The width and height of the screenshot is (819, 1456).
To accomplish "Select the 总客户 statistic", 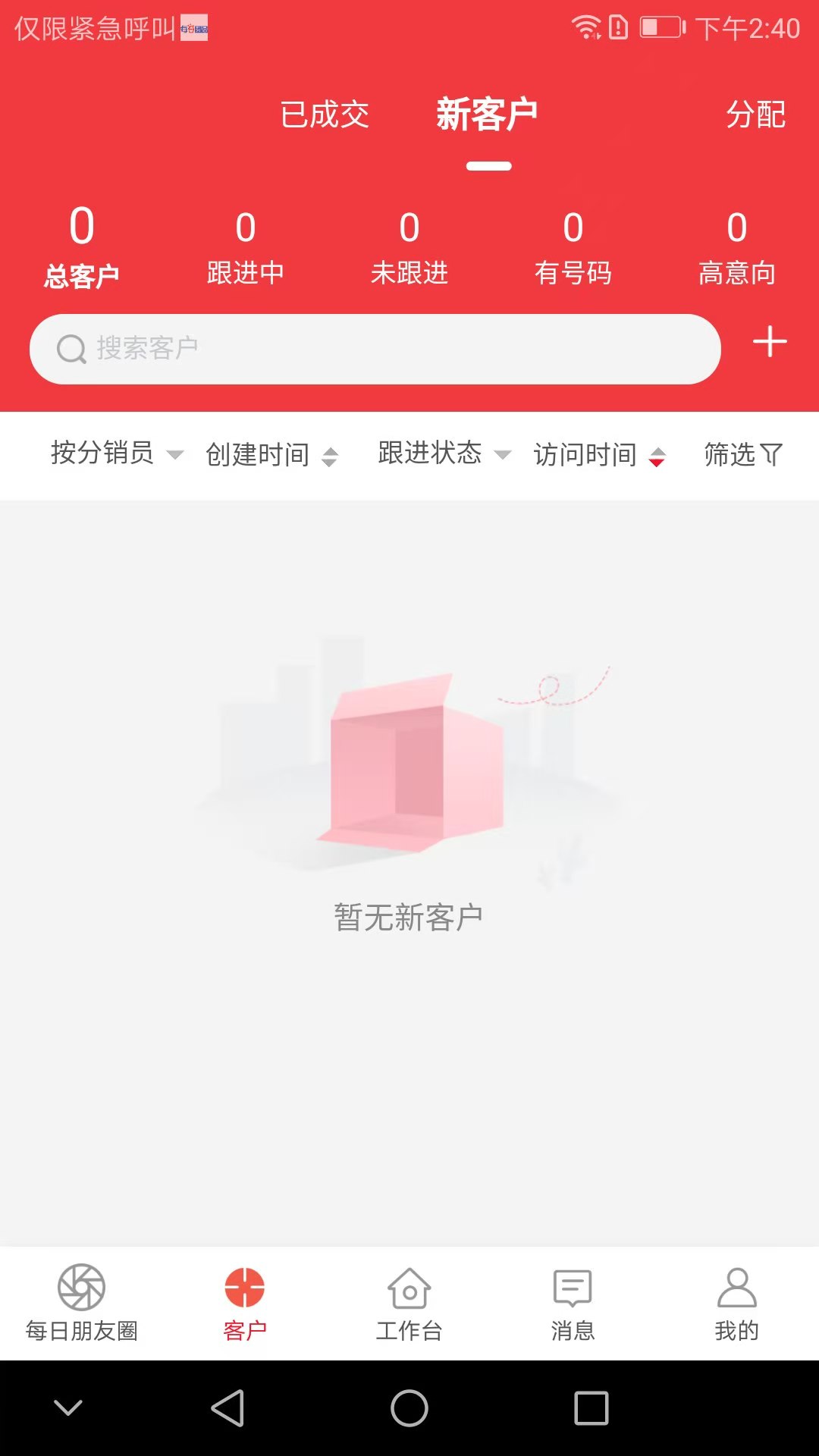I will 82,246.
